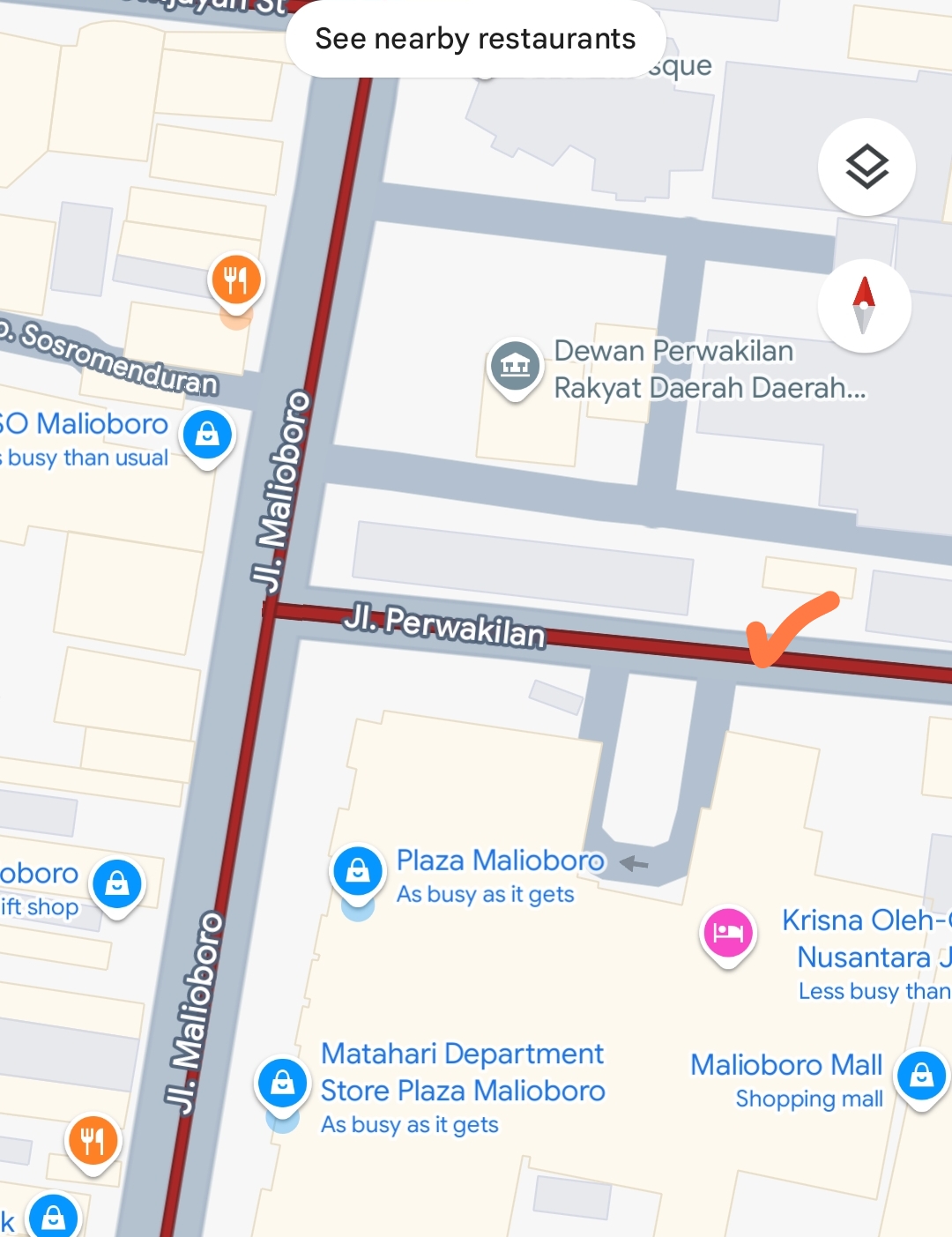Screen dimensions: 952x1237
Task: Open the map layers selector
Action: (x=866, y=167)
